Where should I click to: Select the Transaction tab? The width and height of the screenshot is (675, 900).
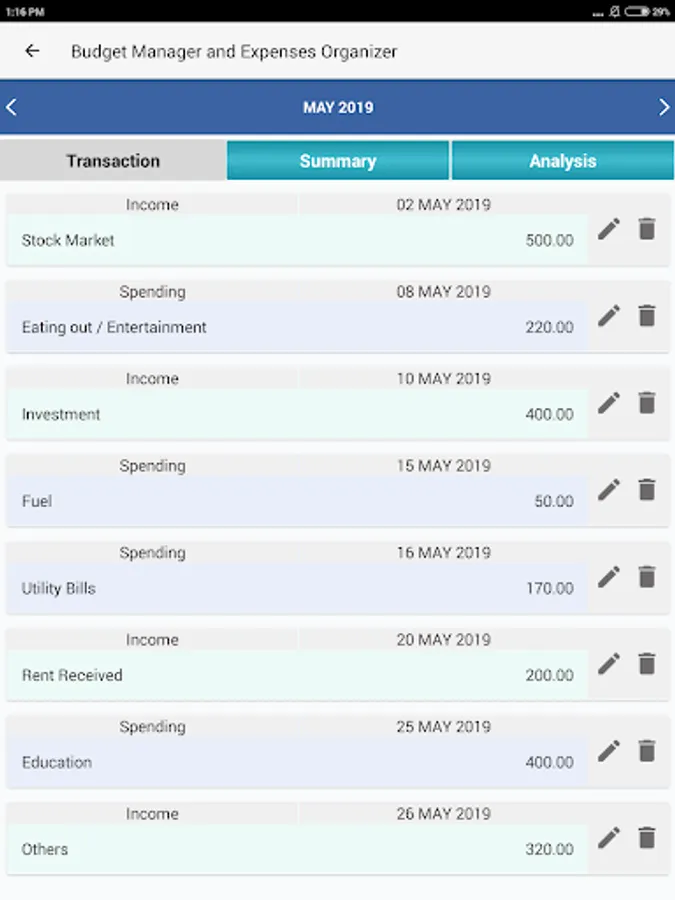(x=113, y=161)
